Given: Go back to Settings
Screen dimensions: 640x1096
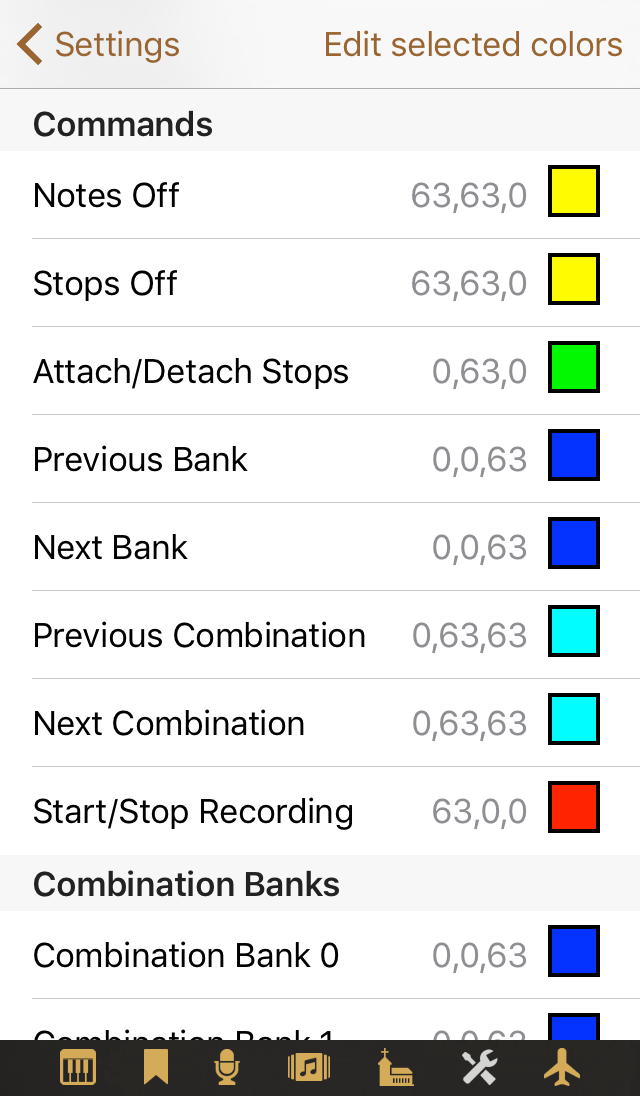Looking at the screenshot, I should [98, 45].
